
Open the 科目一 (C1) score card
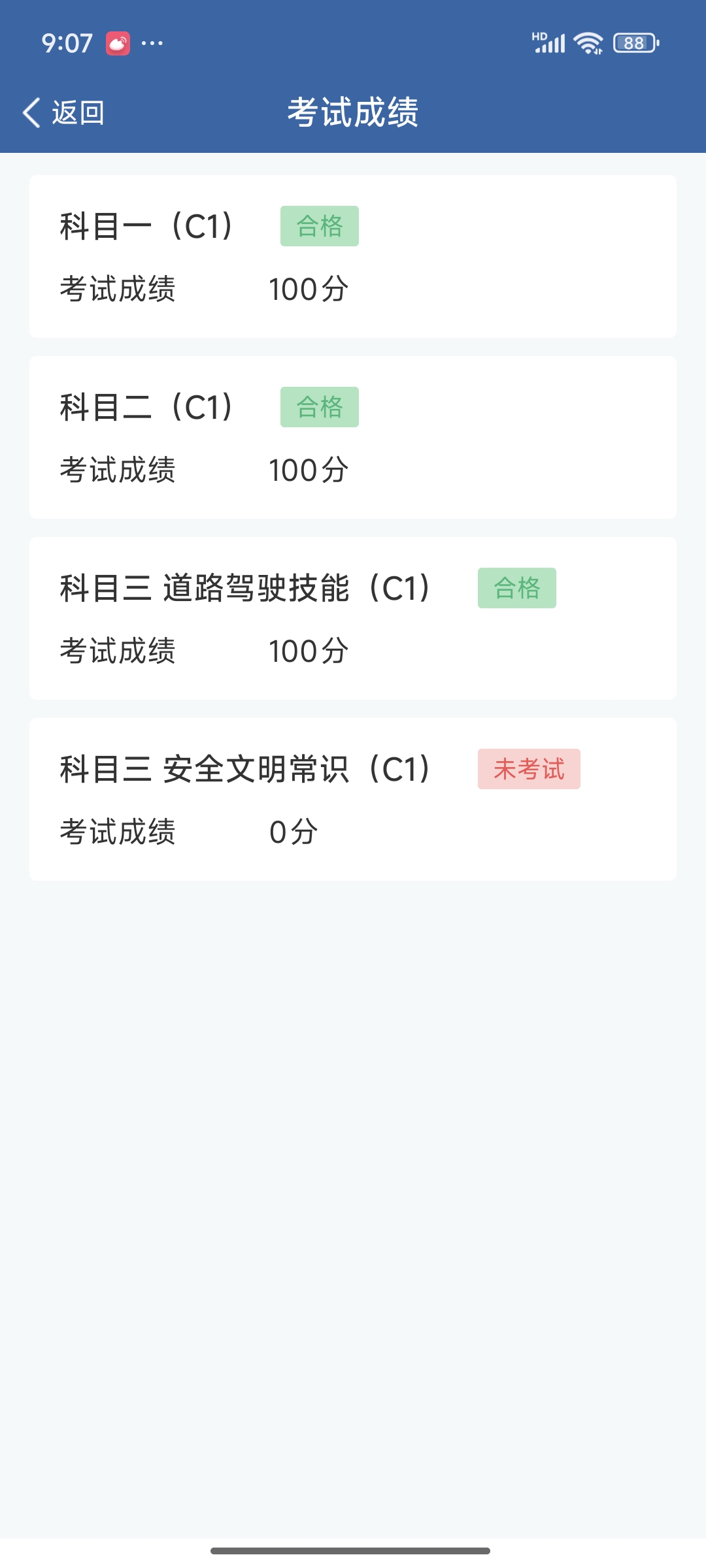click(x=353, y=256)
